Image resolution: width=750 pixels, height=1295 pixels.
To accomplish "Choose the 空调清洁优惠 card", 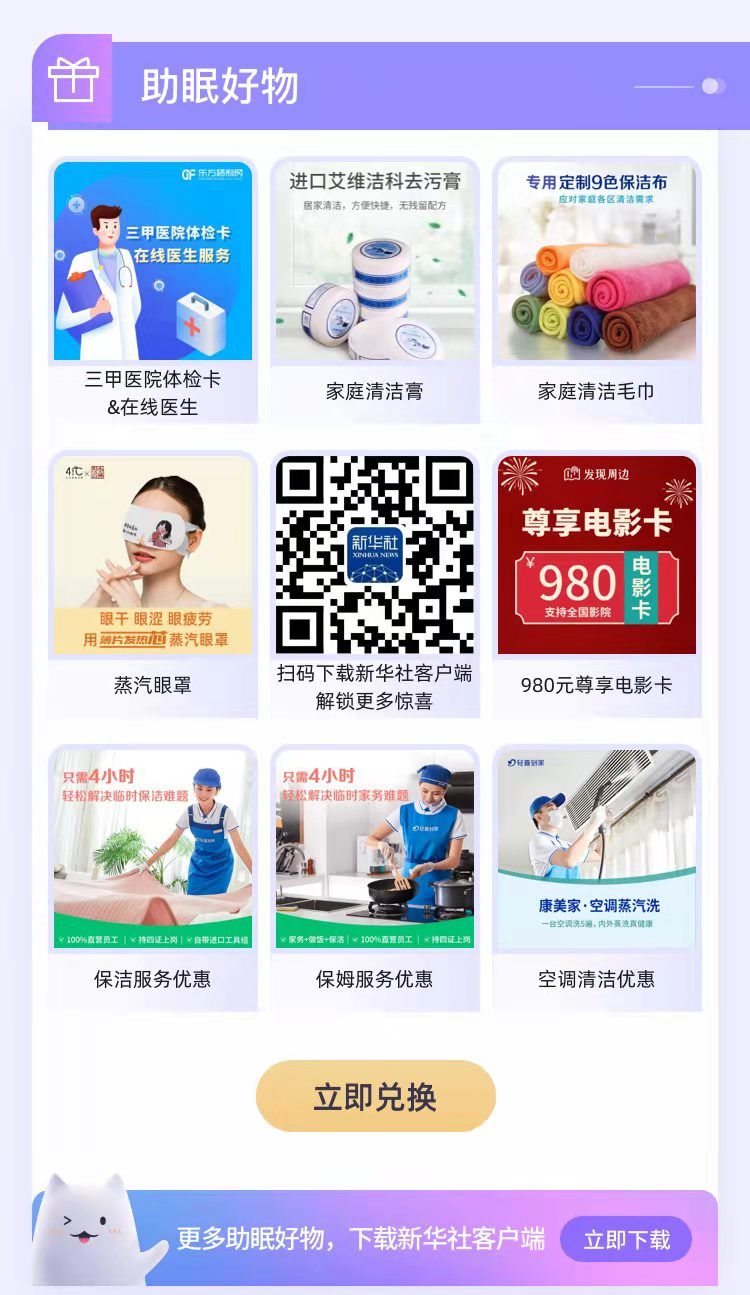I will click(x=596, y=879).
